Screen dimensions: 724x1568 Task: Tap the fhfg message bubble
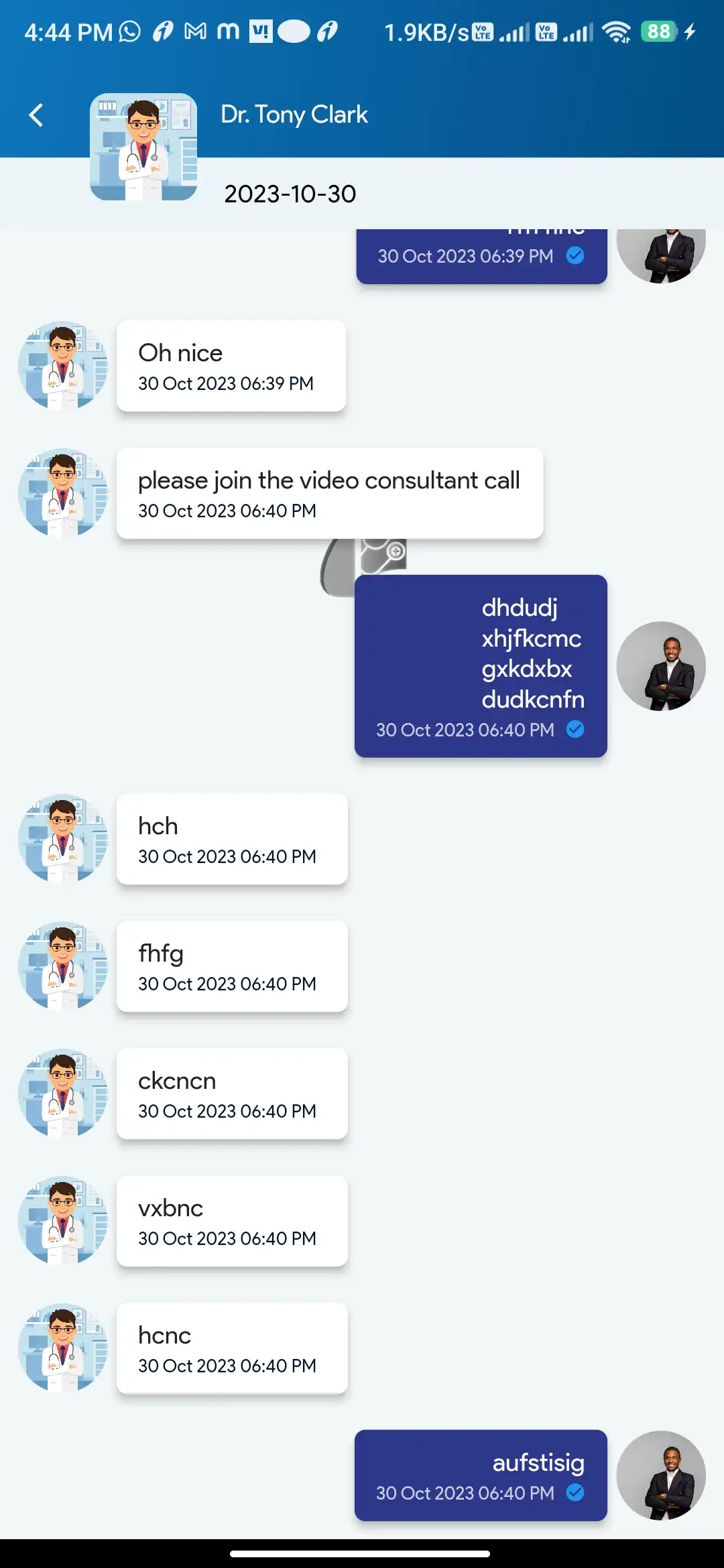tap(232, 966)
